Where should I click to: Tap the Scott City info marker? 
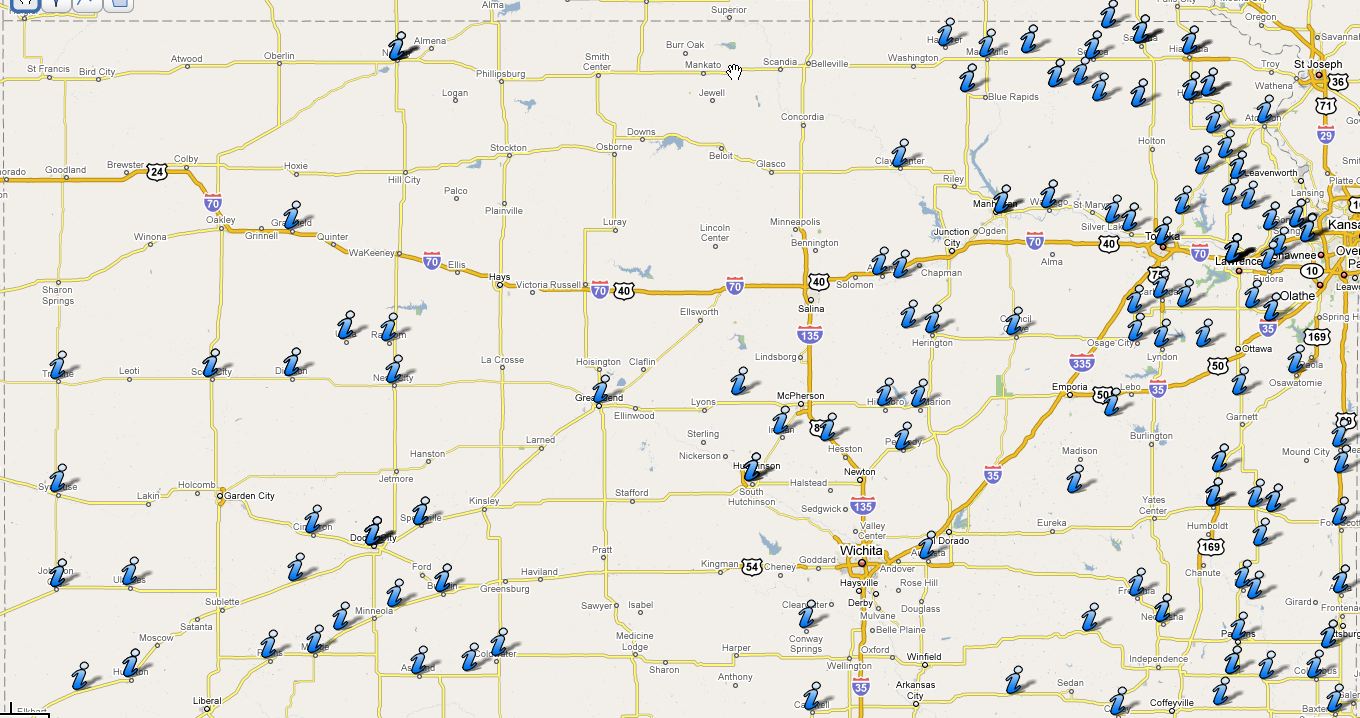point(212,362)
